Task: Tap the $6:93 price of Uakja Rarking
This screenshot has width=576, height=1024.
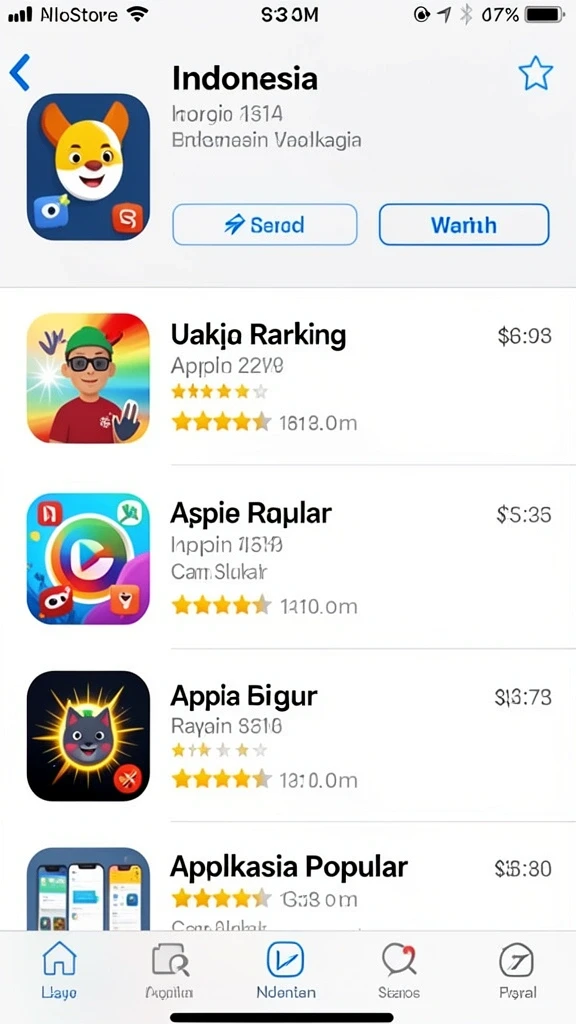Action: click(524, 336)
